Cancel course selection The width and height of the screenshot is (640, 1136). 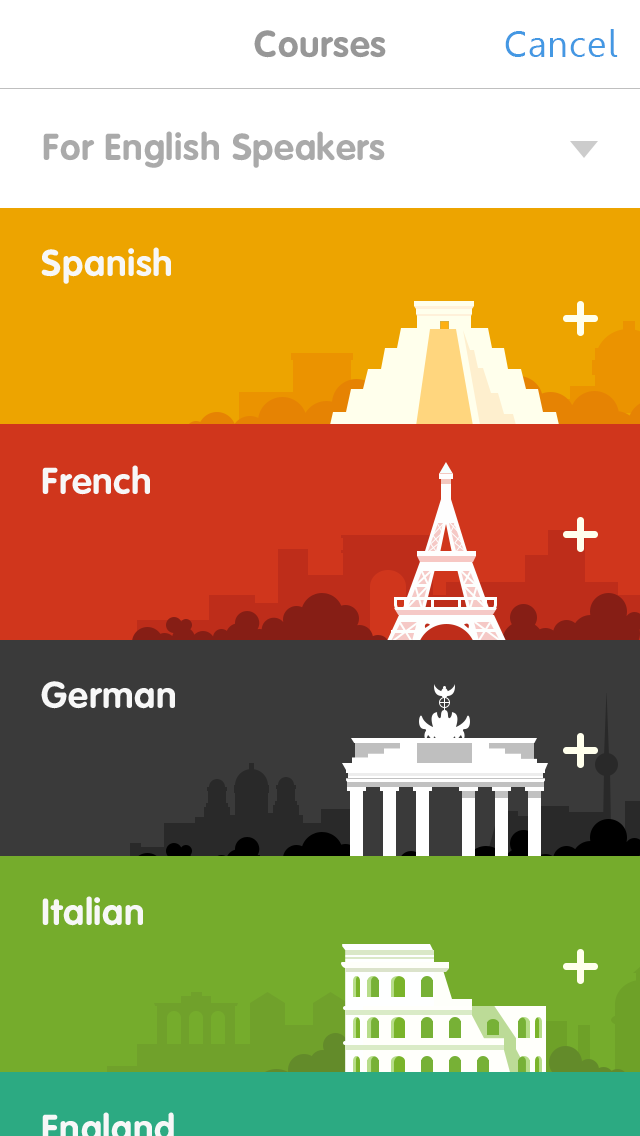click(560, 44)
